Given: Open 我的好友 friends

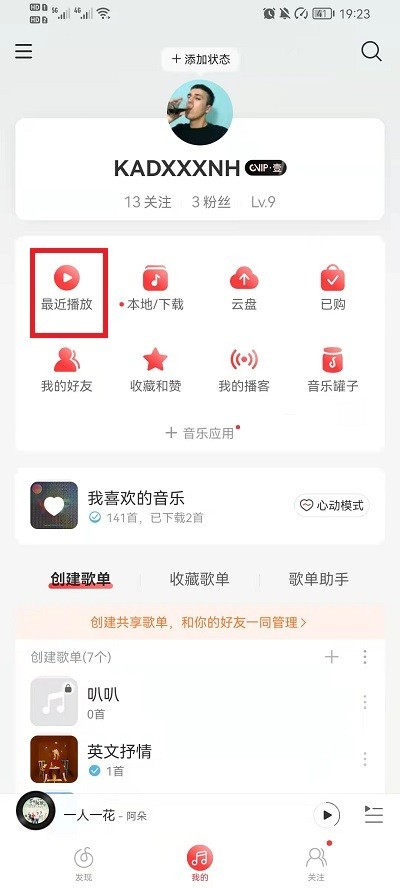Looking at the screenshot, I should tap(67, 371).
